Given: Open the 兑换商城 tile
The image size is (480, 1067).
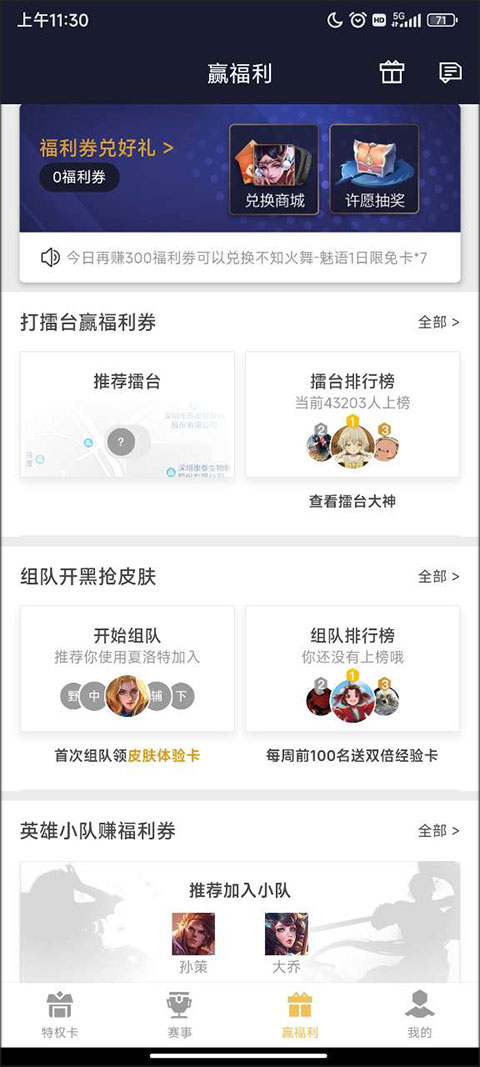Looking at the screenshot, I should 274,169.
